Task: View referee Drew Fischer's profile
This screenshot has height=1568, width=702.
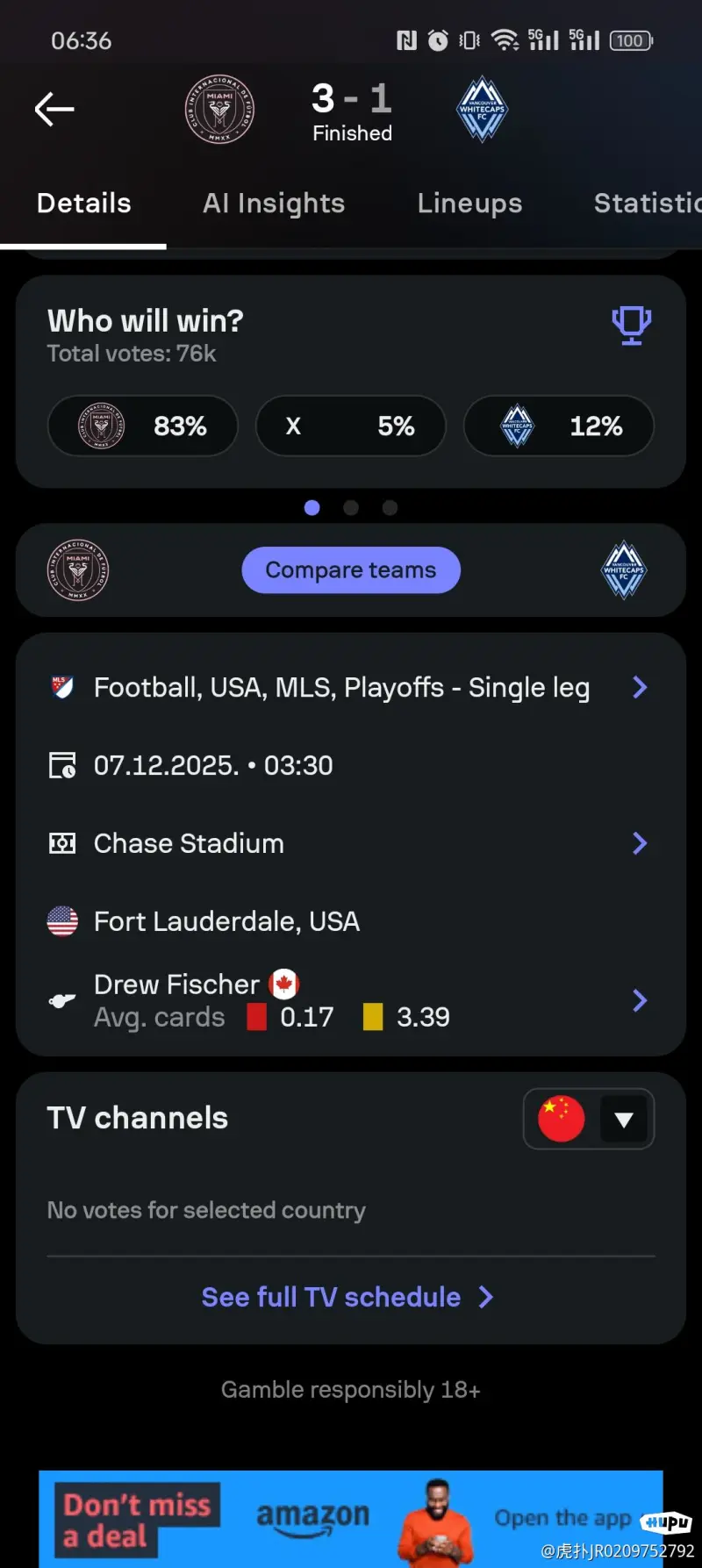Action: pos(349,1000)
